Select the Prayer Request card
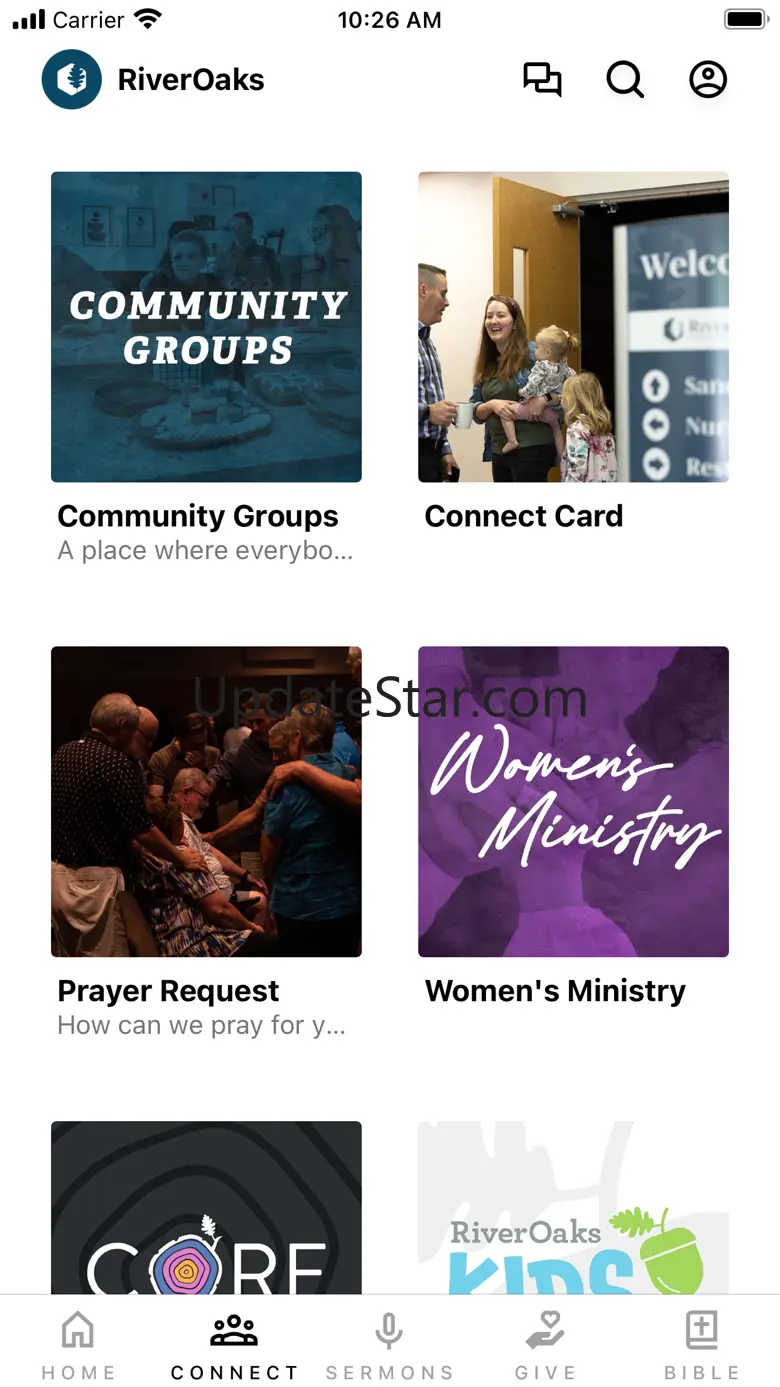 click(206, 801)
